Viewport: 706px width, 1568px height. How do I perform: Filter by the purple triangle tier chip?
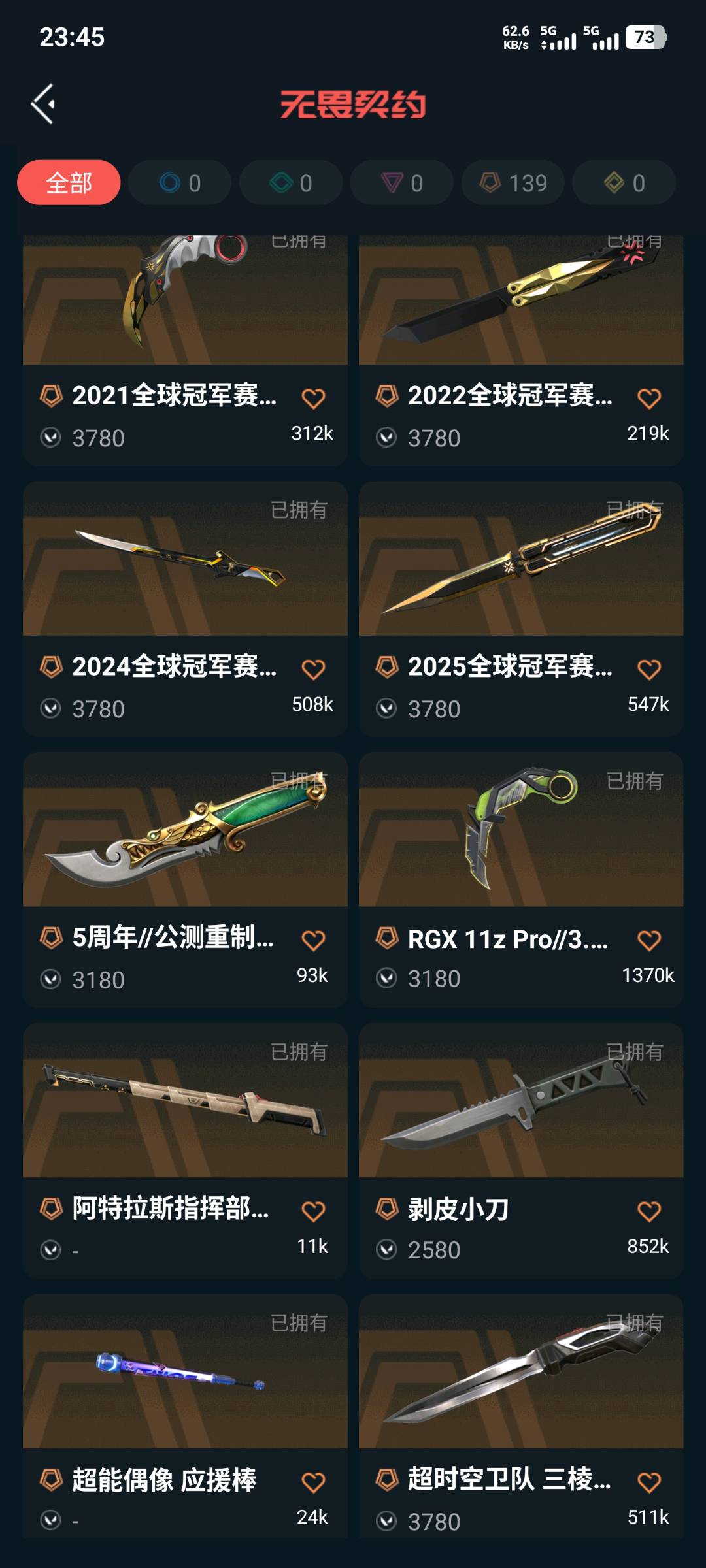click(402, 183)
